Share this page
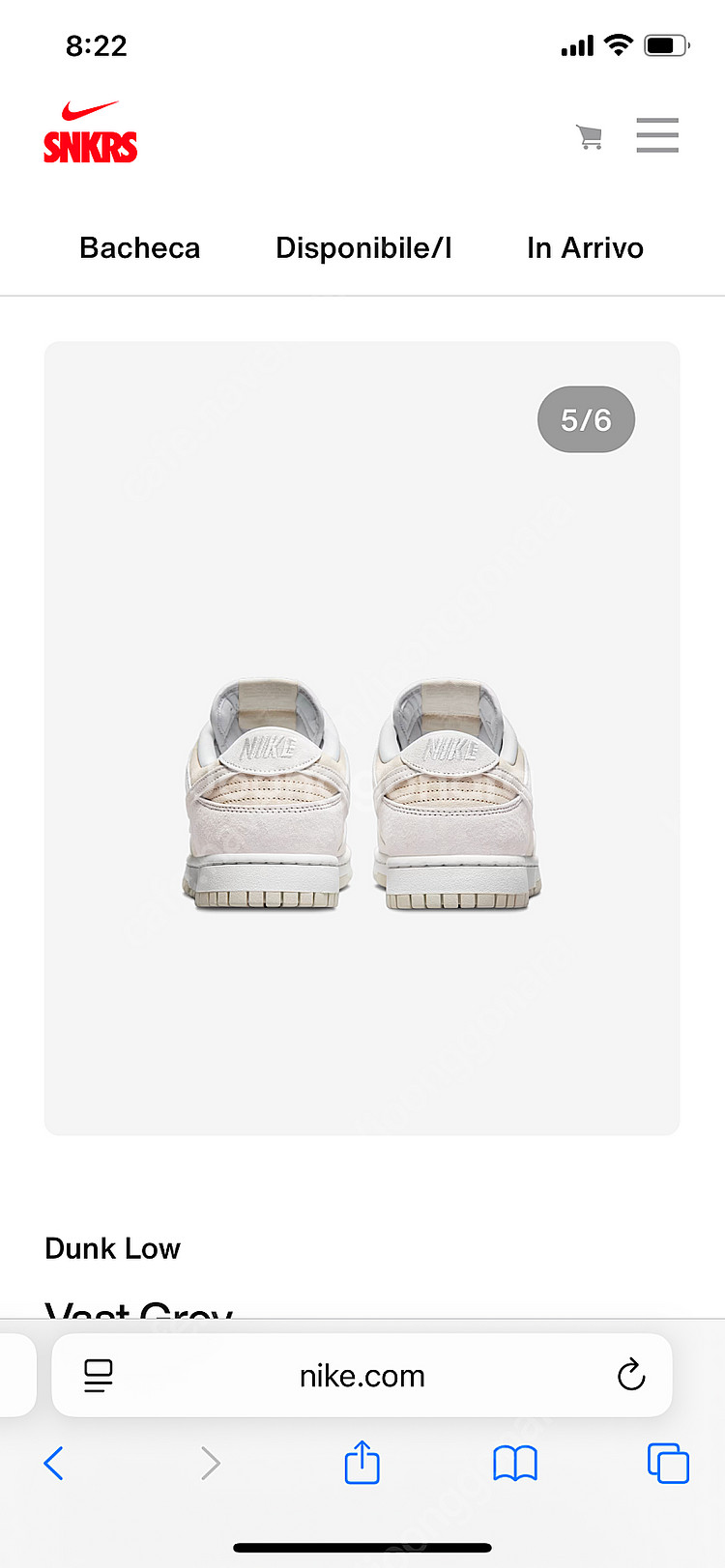This screenshot has height=1568, width=725. tap(362, 1462)
